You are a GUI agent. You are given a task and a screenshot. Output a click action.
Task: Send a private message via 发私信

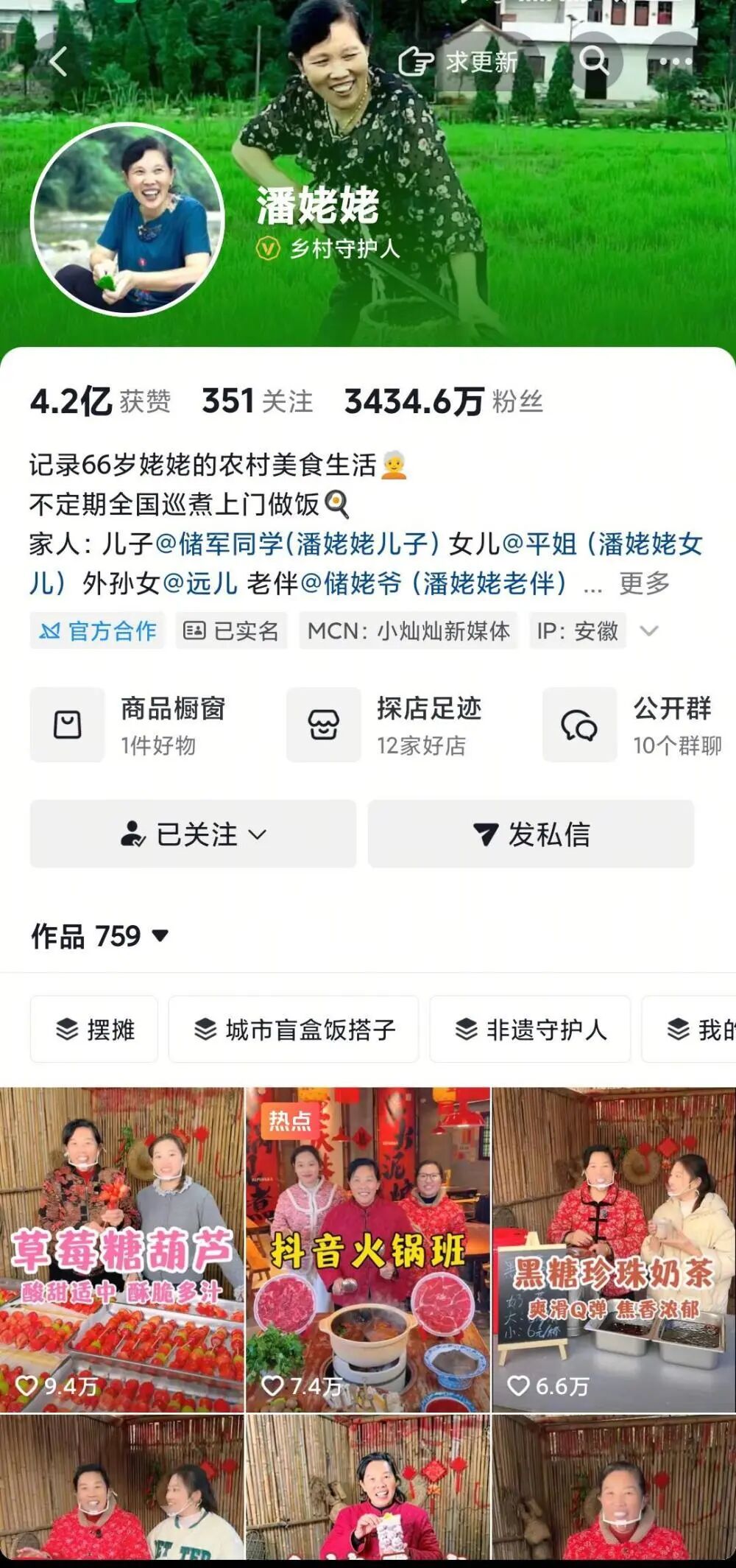pyautogui.click(x=531, y=834)
